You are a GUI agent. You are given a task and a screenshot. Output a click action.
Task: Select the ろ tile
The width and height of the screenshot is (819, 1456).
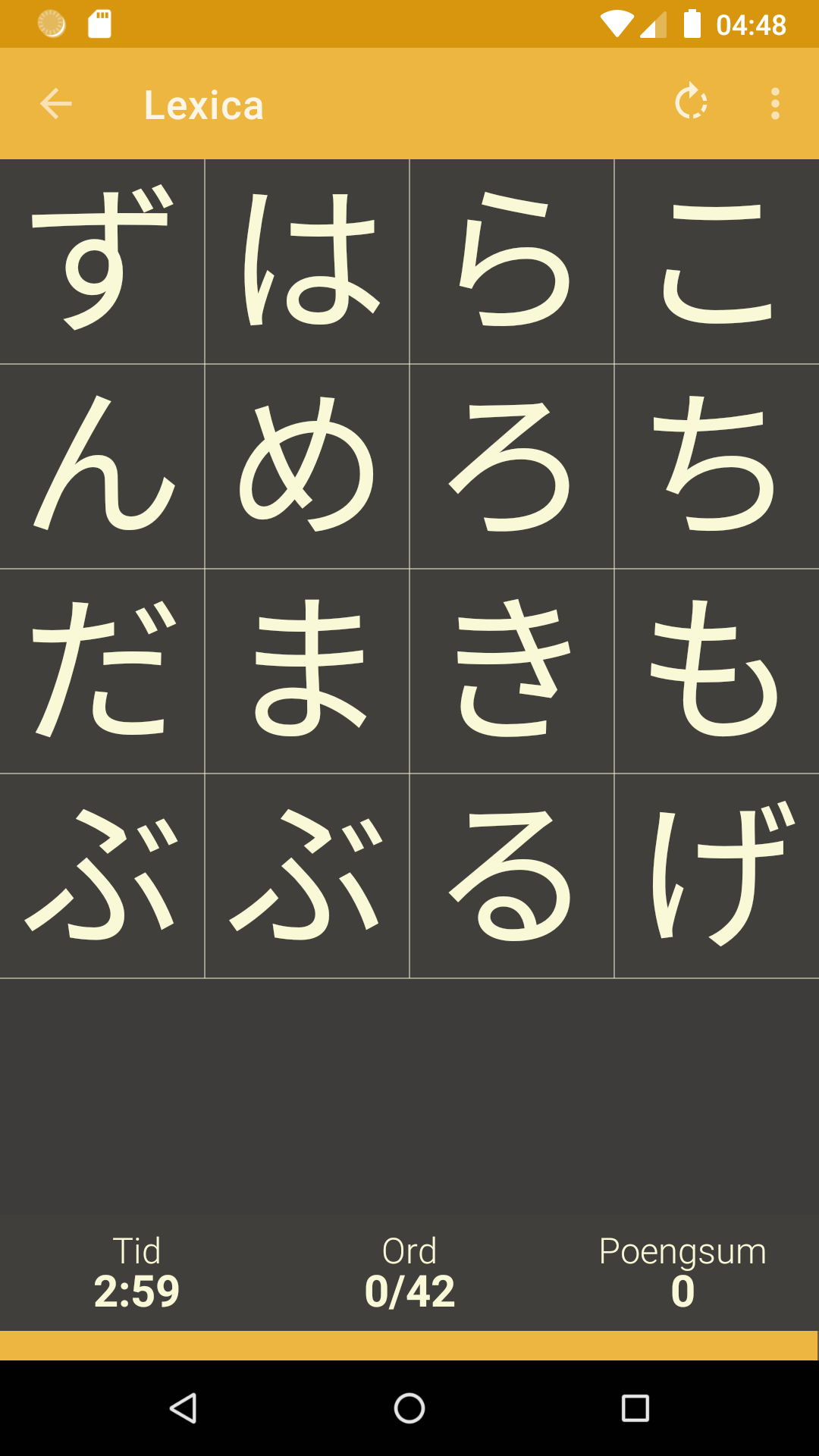click(512, 466)
